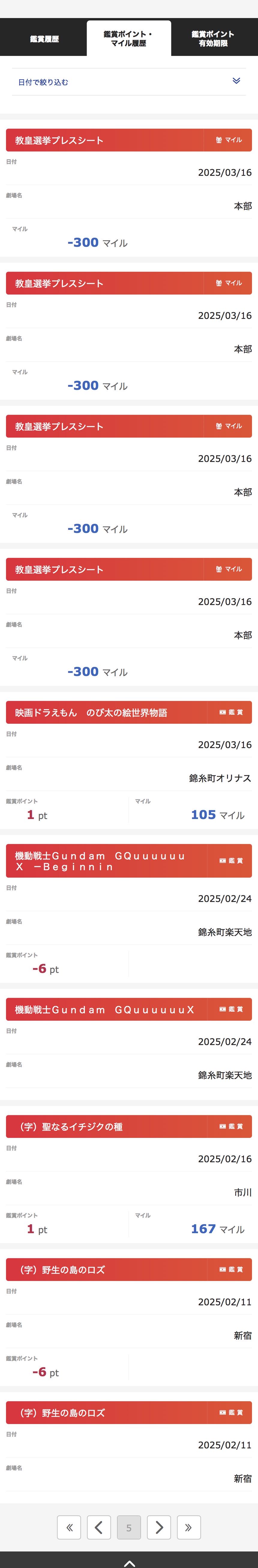
Task: Go to the next page
Action: pos(158,1527)
